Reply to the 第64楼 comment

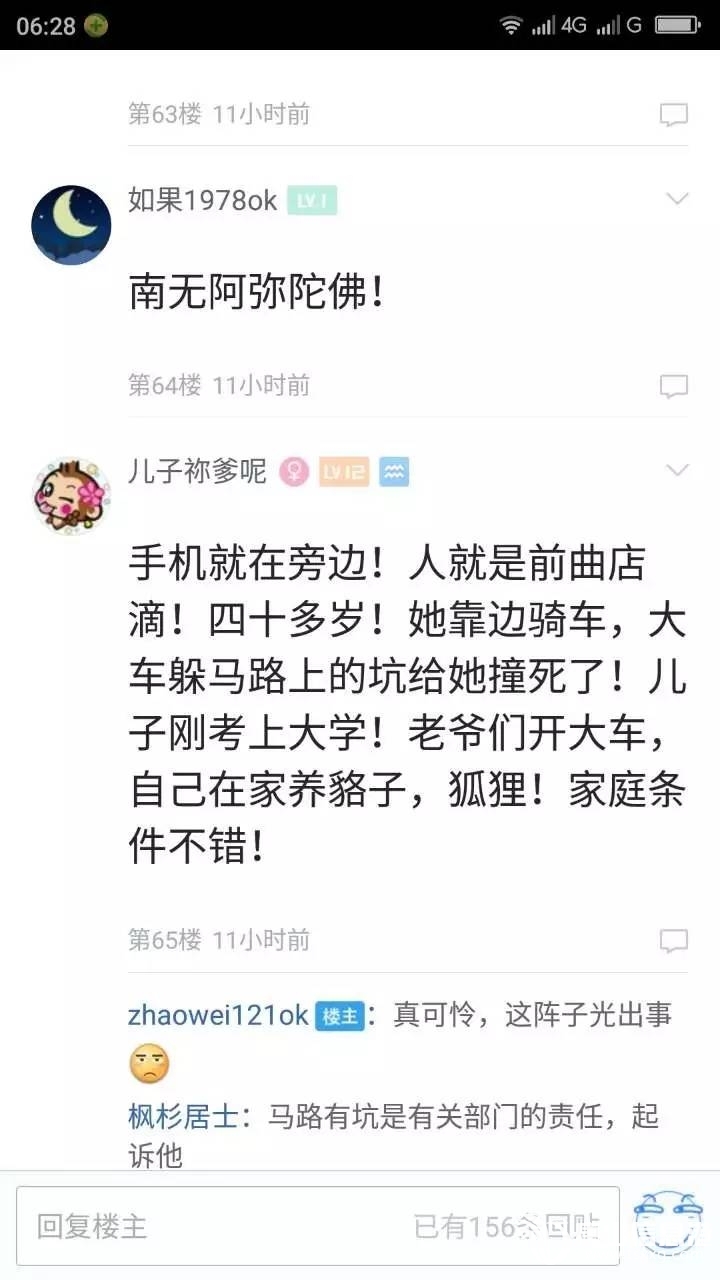[674, 385]
